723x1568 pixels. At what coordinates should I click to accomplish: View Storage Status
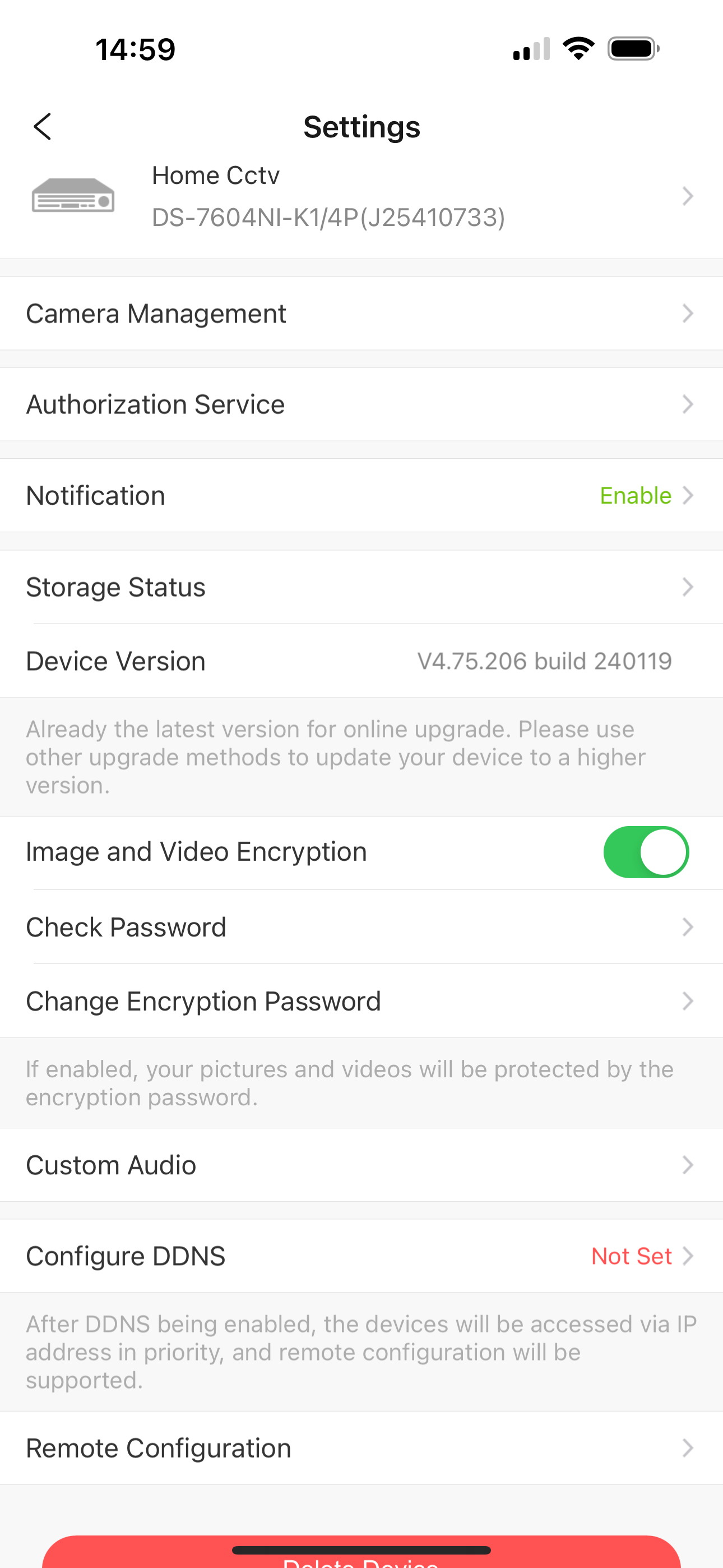tap(361, 587)
